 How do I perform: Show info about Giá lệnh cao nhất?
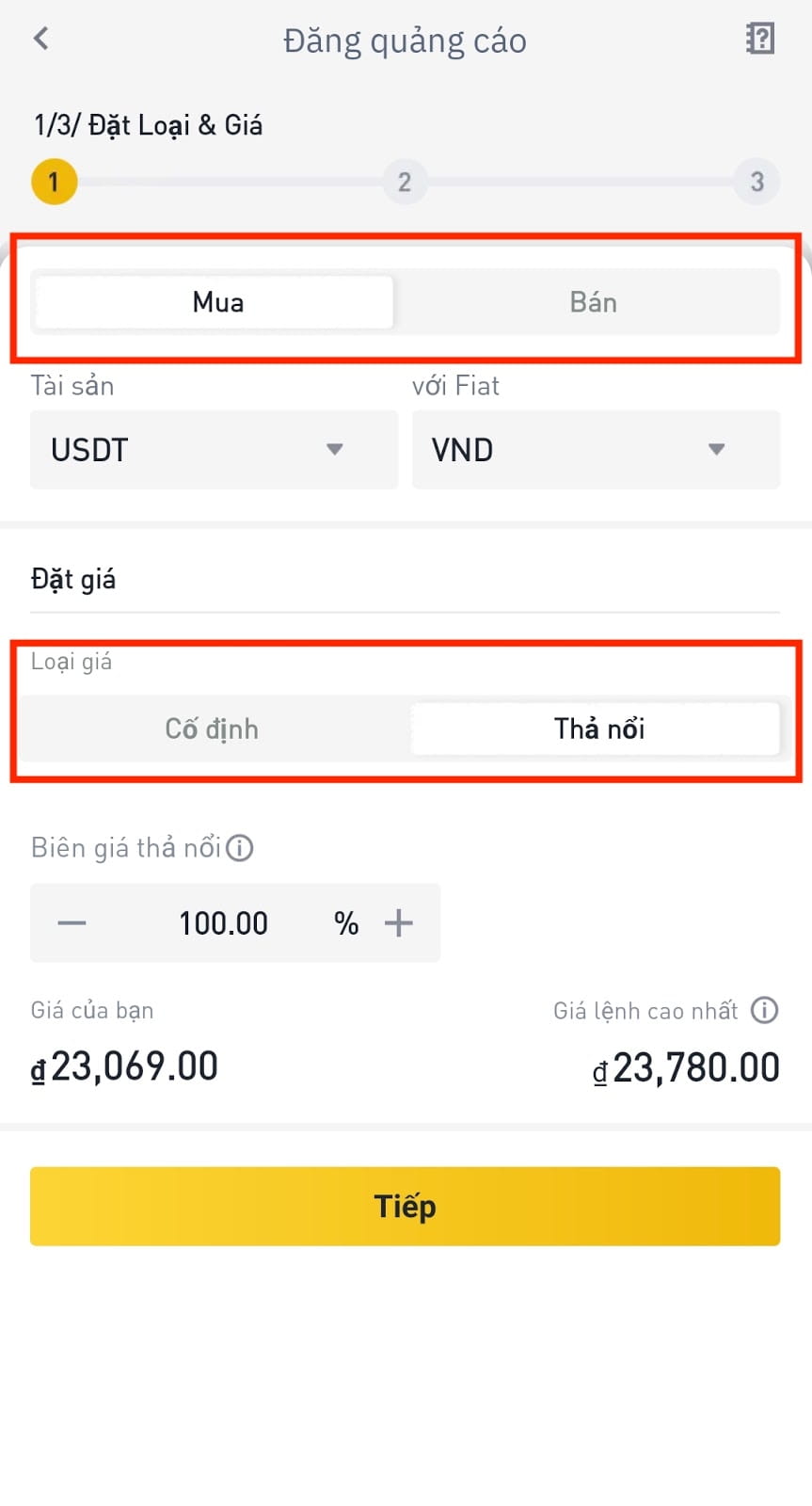pos(764,1011)
